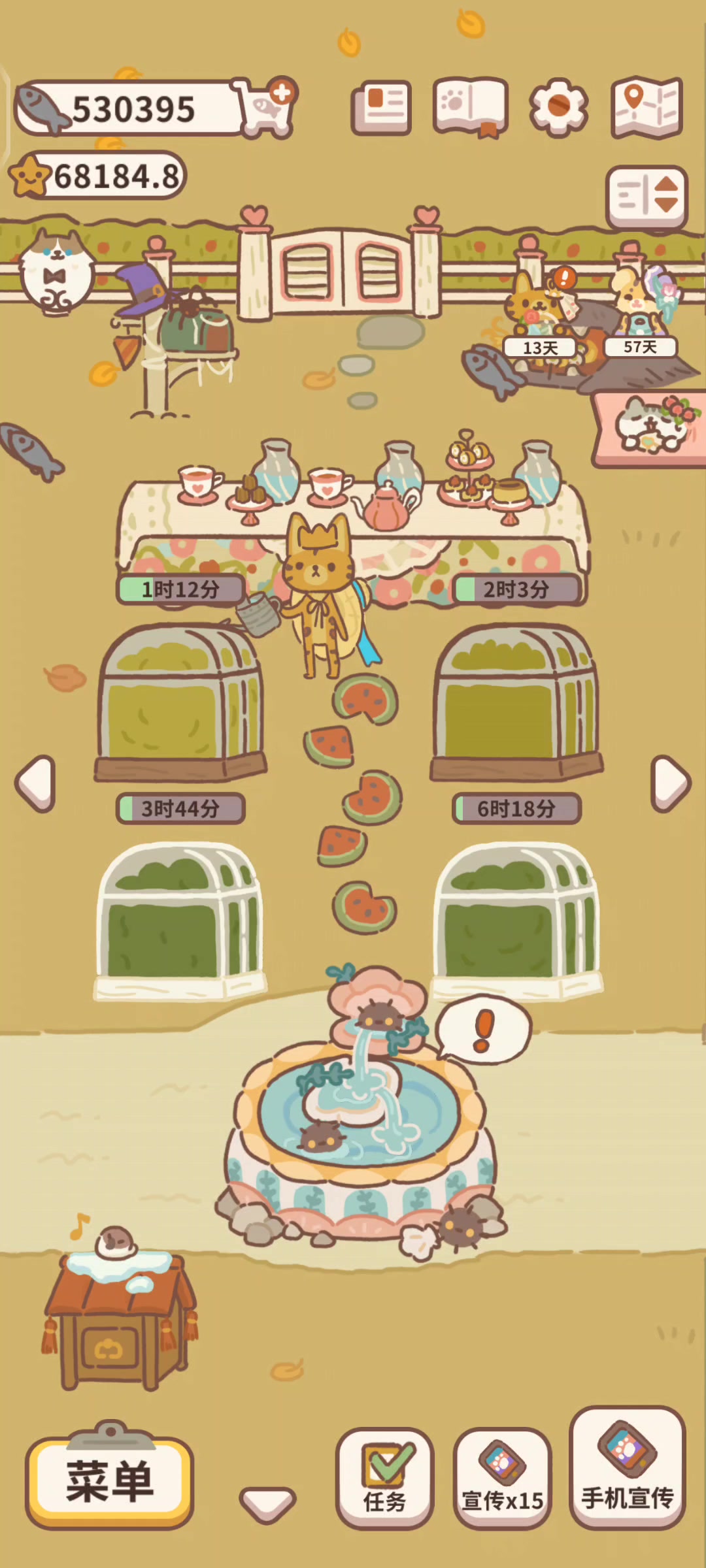Viewport: 706px width, 1568px height.
Task: Go to the next area with right arrow
Action: pyautogui.click(x=671, y=783)
